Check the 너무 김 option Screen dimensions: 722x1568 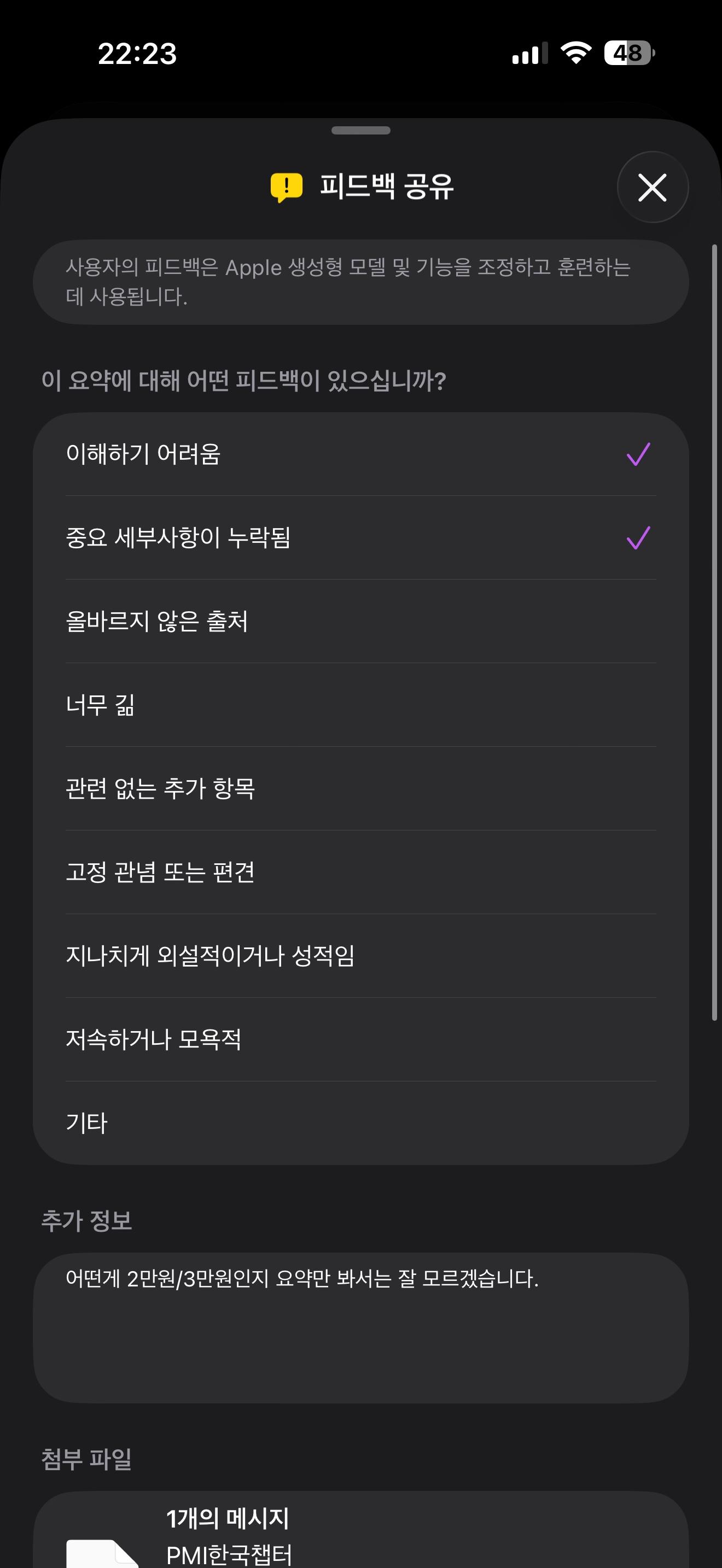click(x=360, y=705)
